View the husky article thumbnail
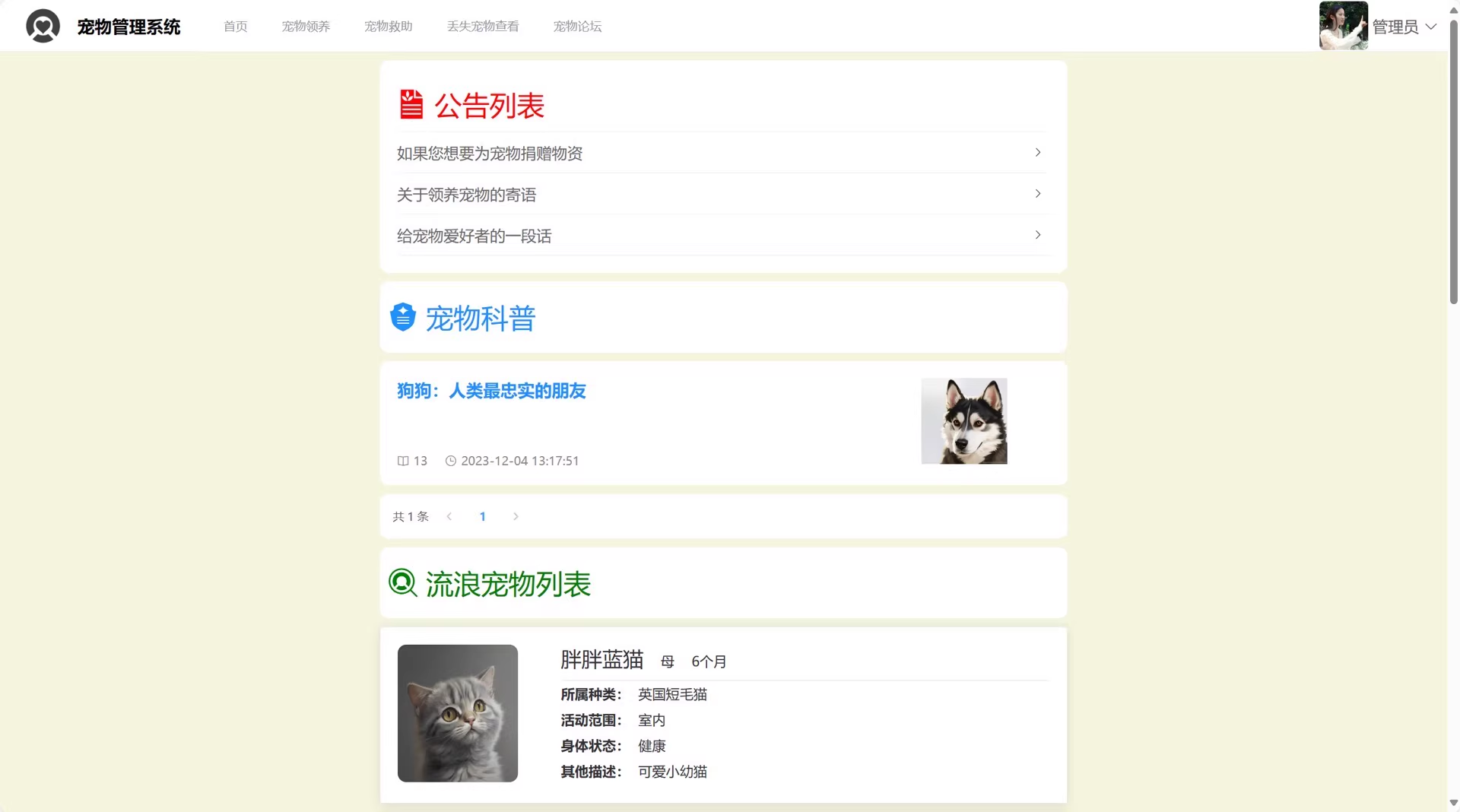 (x=963, y=421)
